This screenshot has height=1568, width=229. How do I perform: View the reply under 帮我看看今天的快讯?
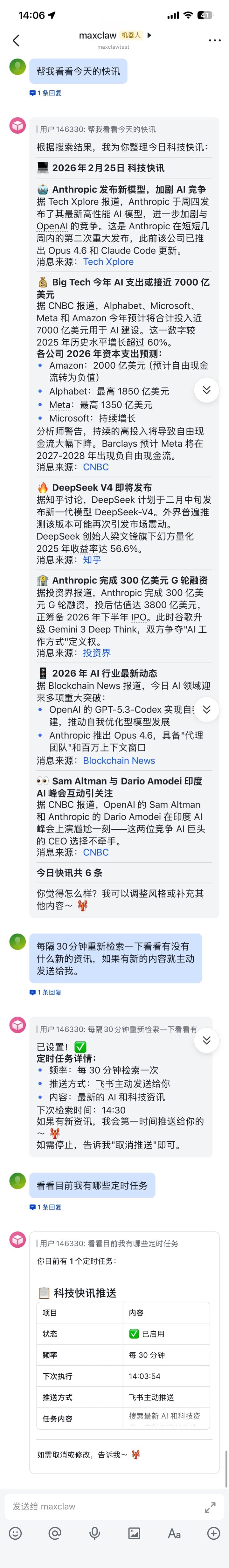(x=46, y=93)
